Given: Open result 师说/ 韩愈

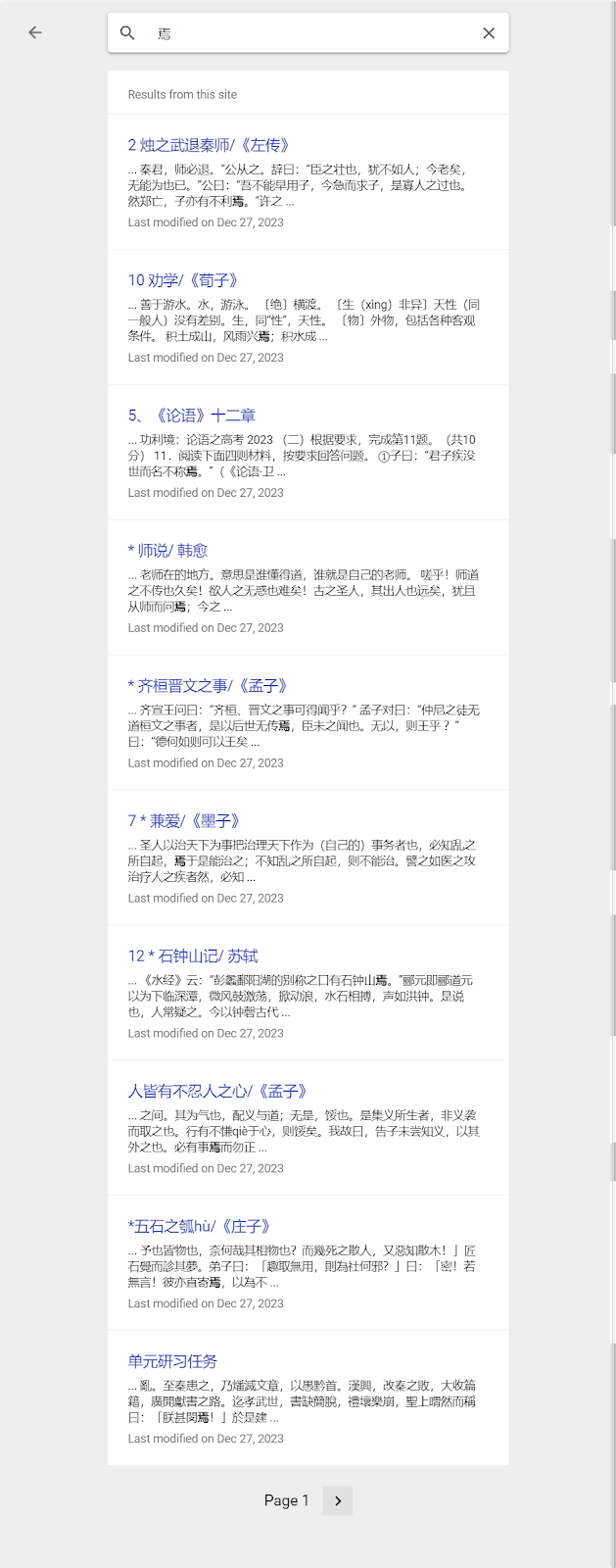Looking at the screenshot, I should pos(167,551).
